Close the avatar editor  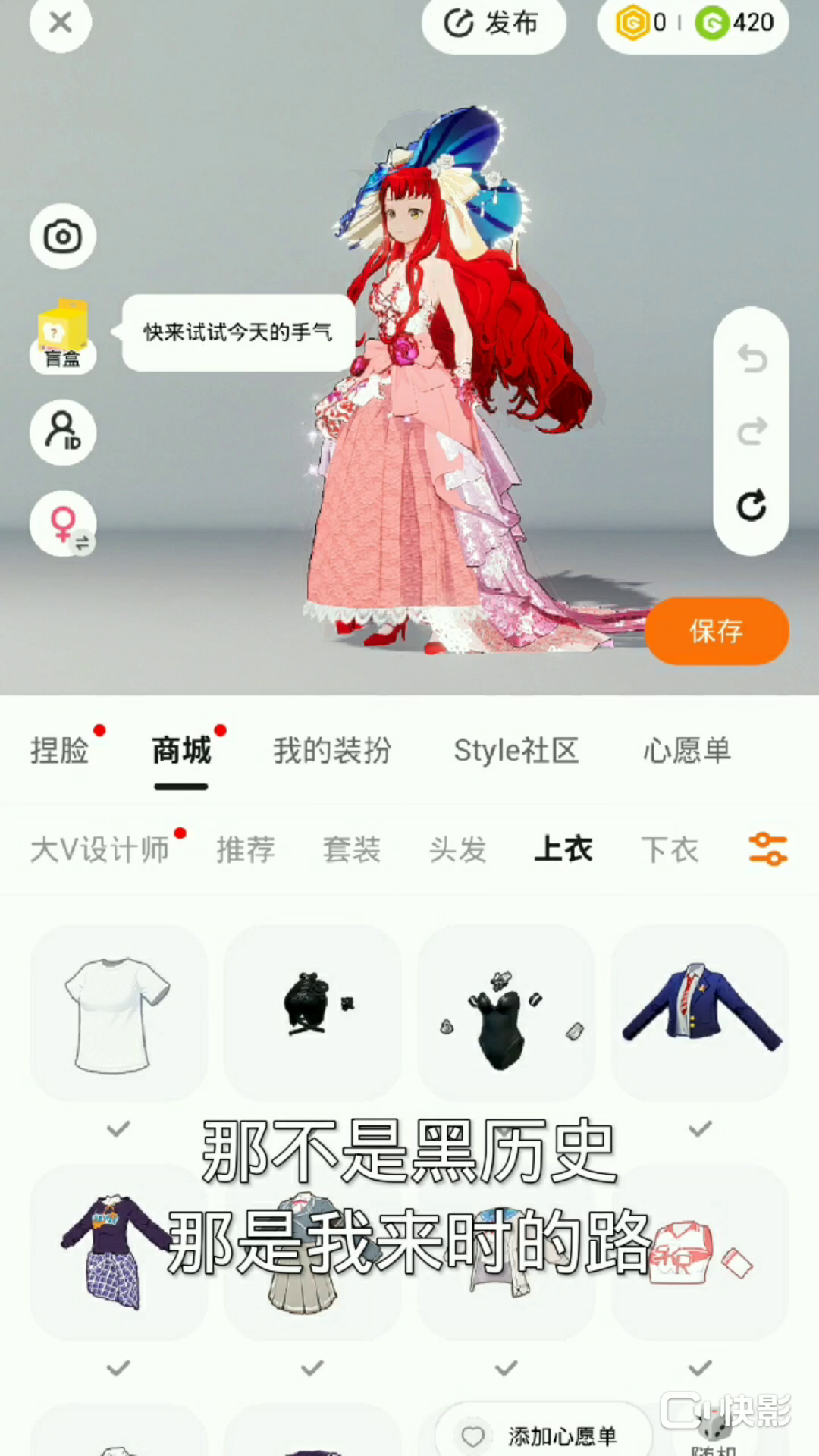coord(61,23)
